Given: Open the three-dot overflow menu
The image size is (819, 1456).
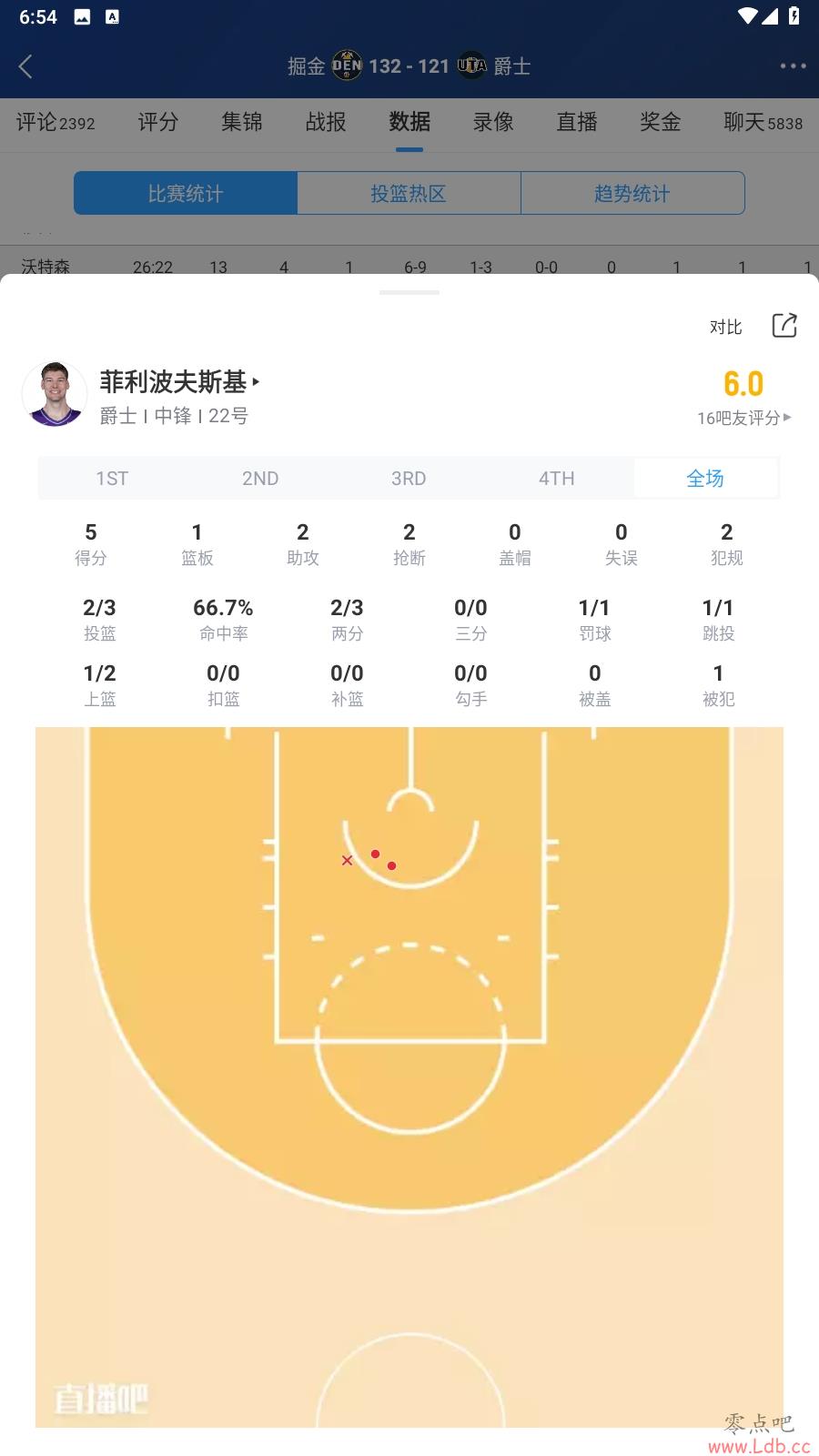Looking at the screenshot, I should tap(793, 66).
